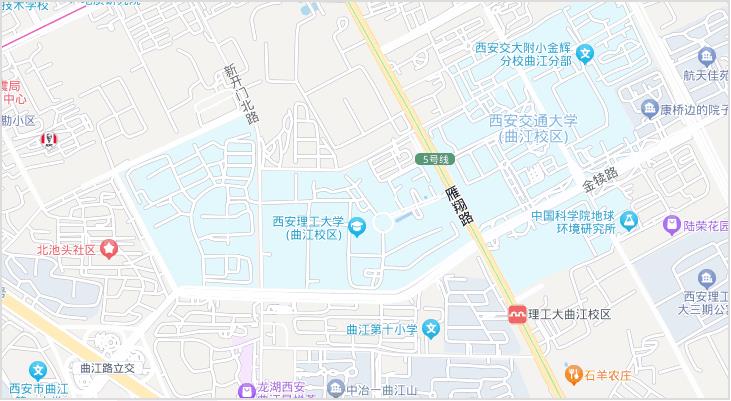The width and height of the screenshot is (731, 401).
Task: Tap the 陆荣花园 residence marker
Action: tap(672, 225)
